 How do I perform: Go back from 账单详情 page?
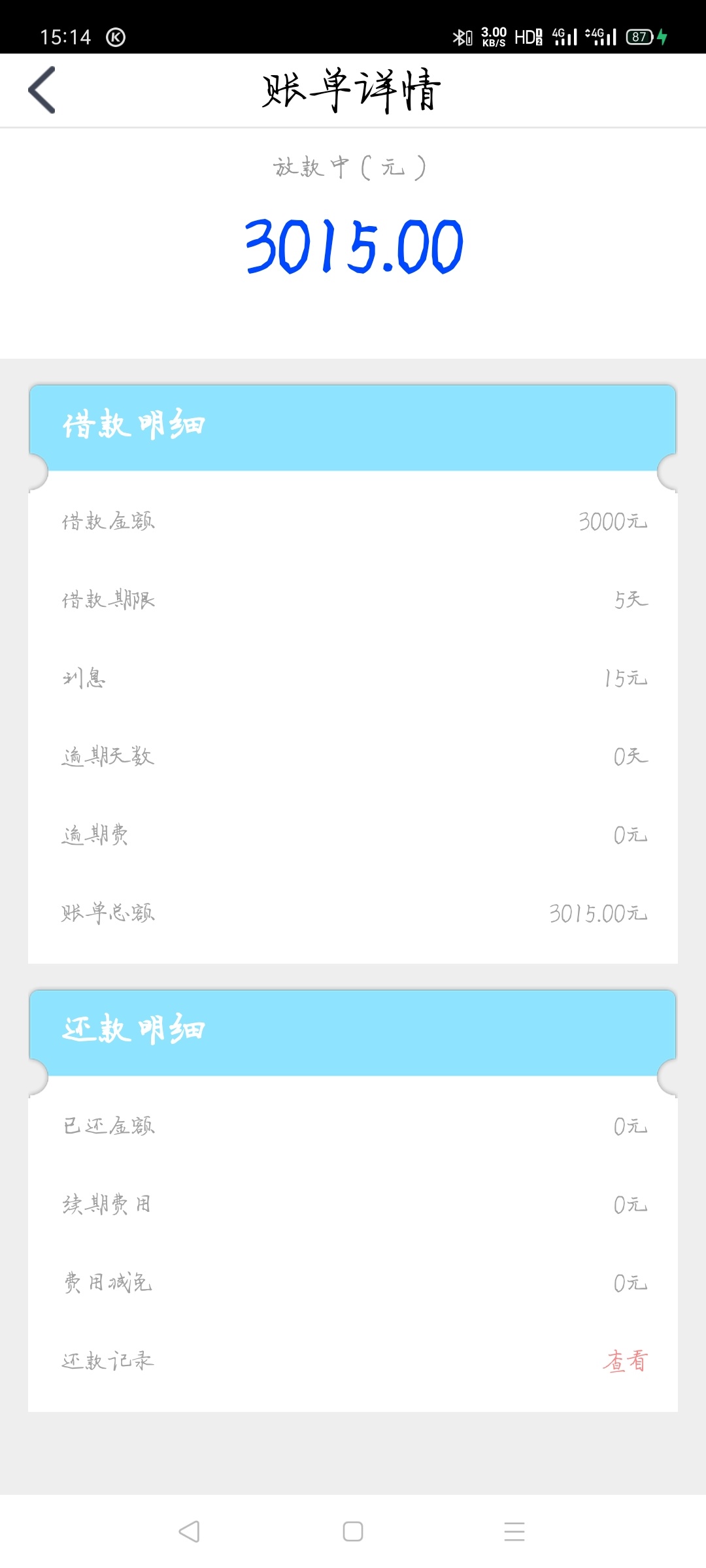point(42,90)
